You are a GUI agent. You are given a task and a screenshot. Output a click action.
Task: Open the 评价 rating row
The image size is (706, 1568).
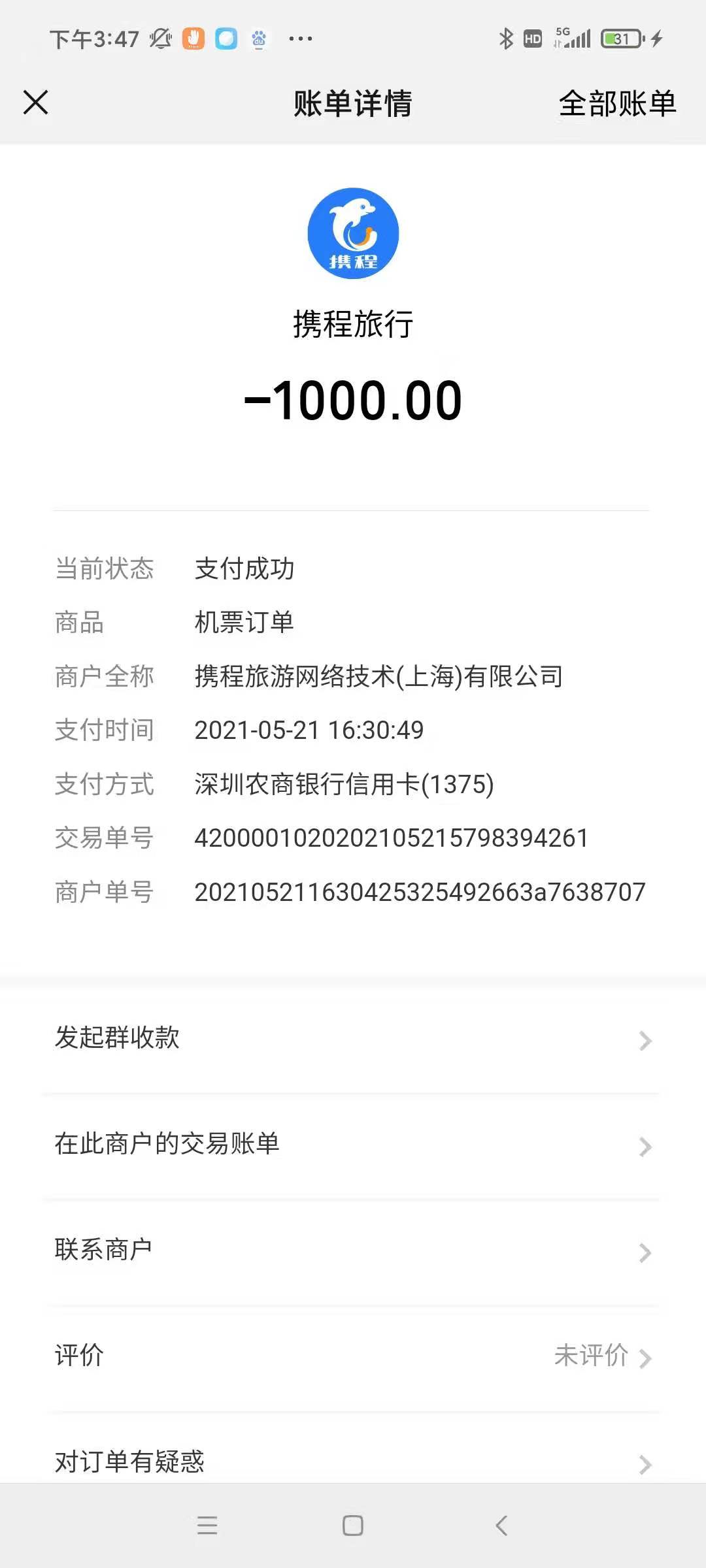353,1358
